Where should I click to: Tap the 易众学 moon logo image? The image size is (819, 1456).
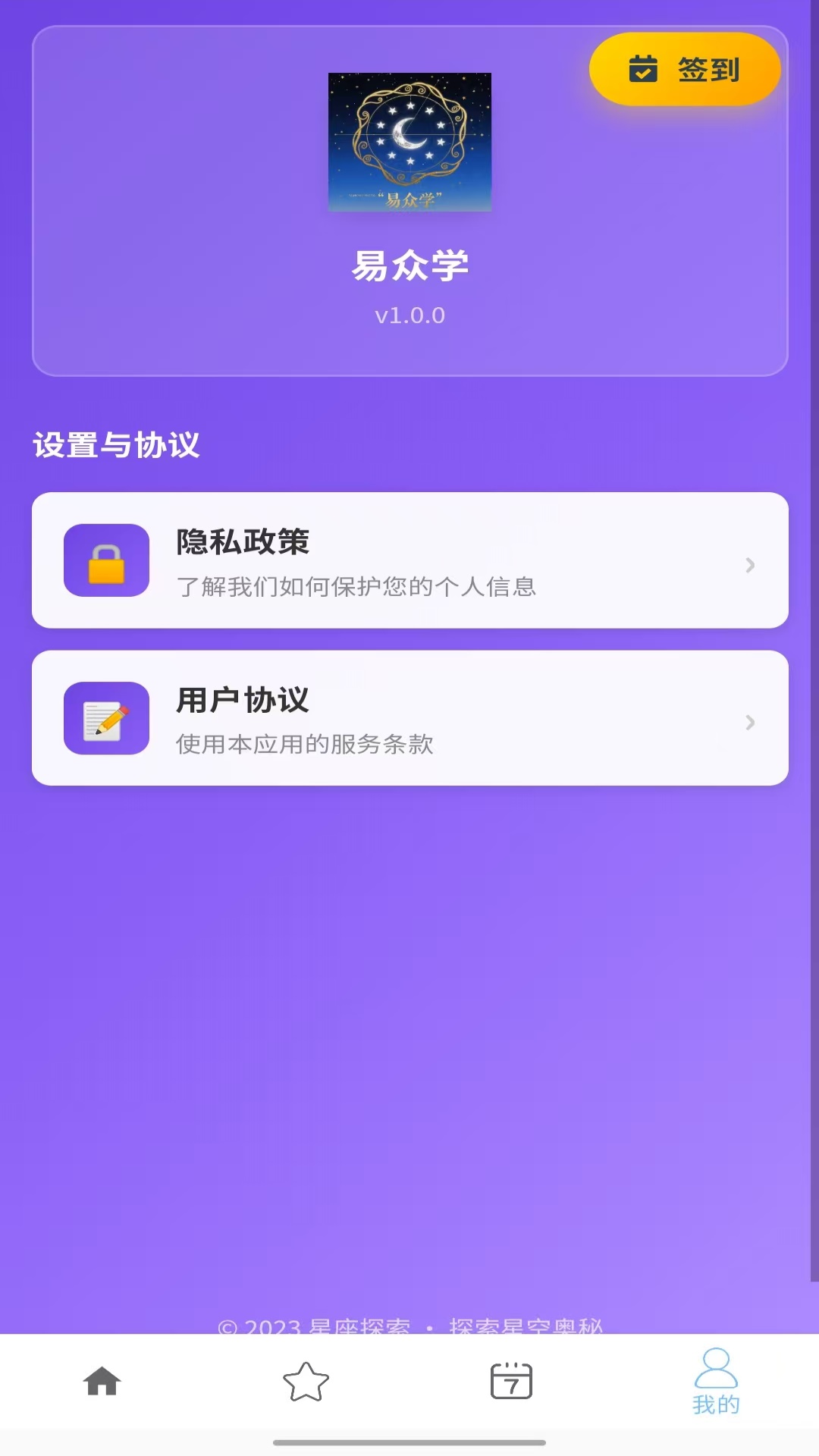409,144
